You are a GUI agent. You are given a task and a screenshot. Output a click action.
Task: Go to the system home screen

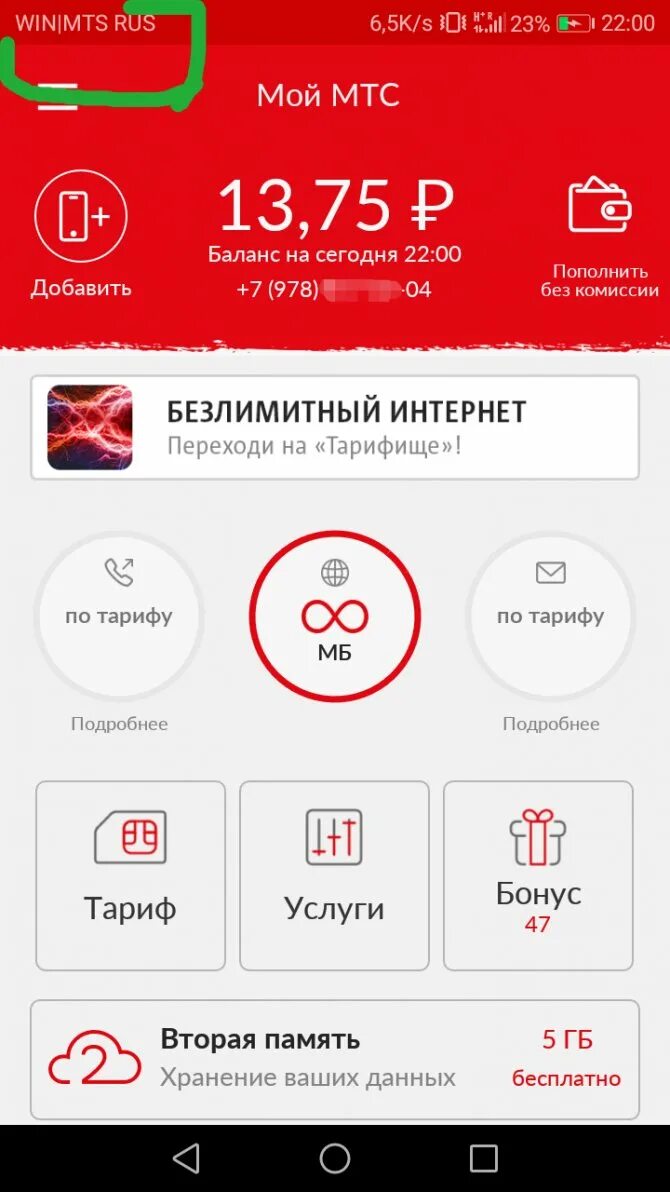335,1158
